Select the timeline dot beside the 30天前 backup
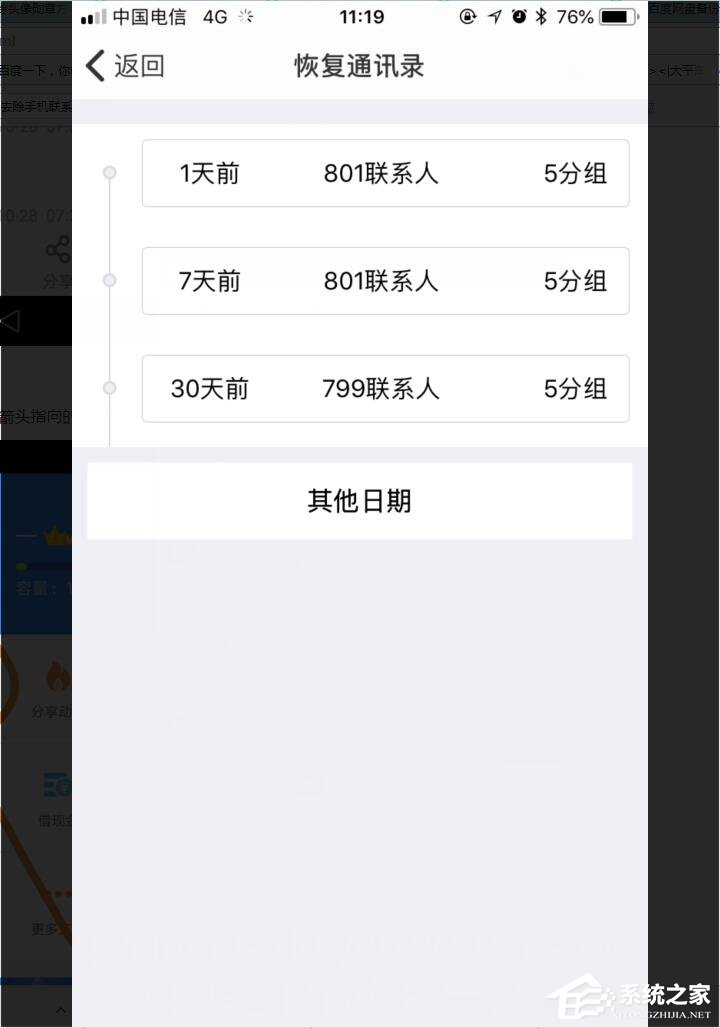 click(x=109, y=387)
